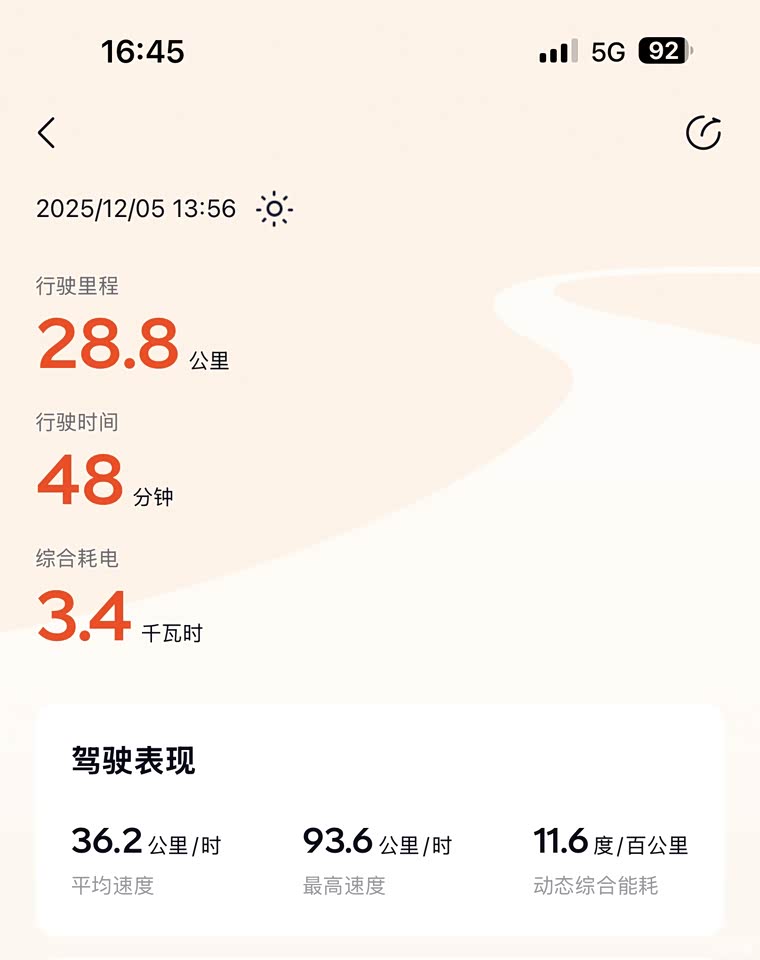Go back to the previous screen

[x=46, y=133]
